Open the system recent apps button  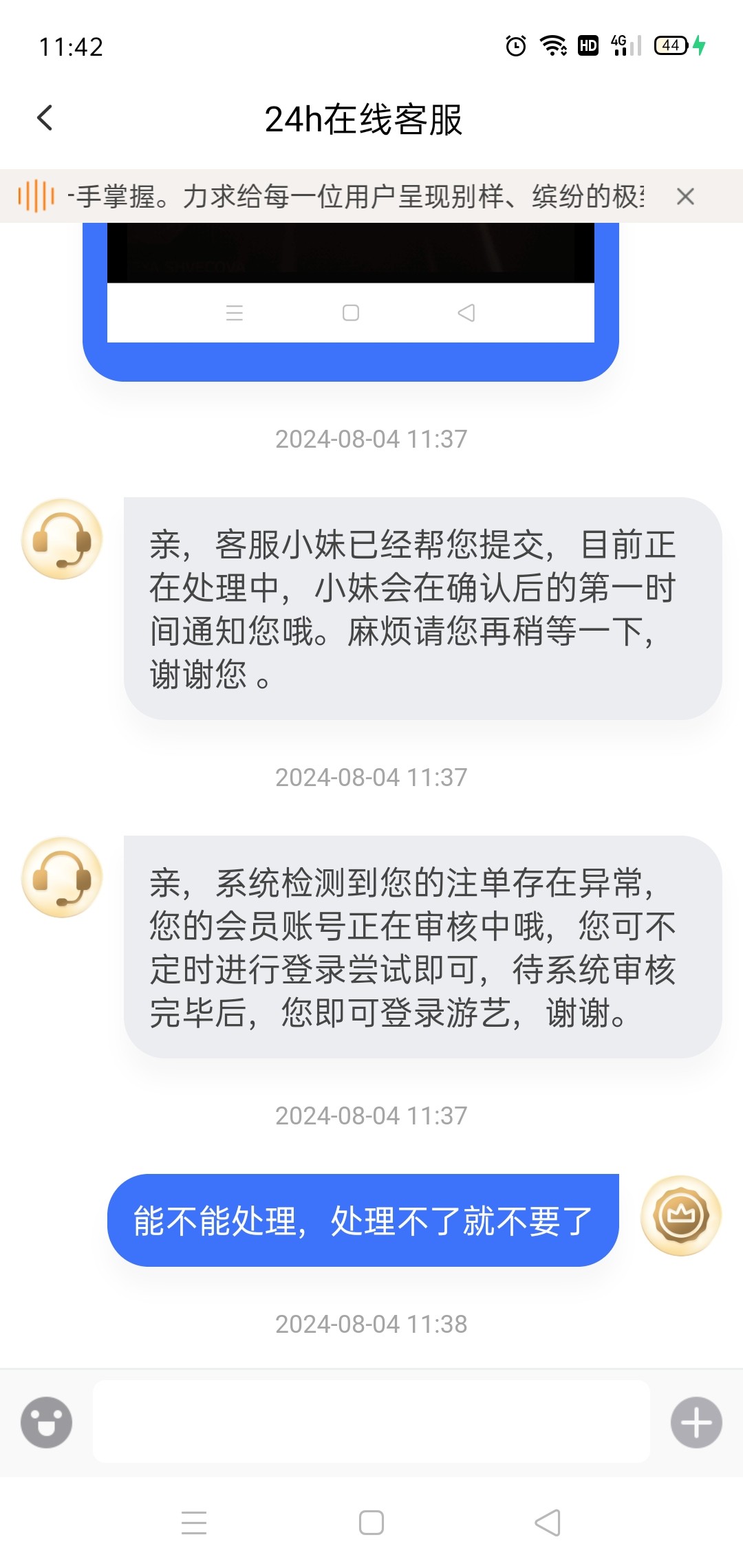(194, 1523)
